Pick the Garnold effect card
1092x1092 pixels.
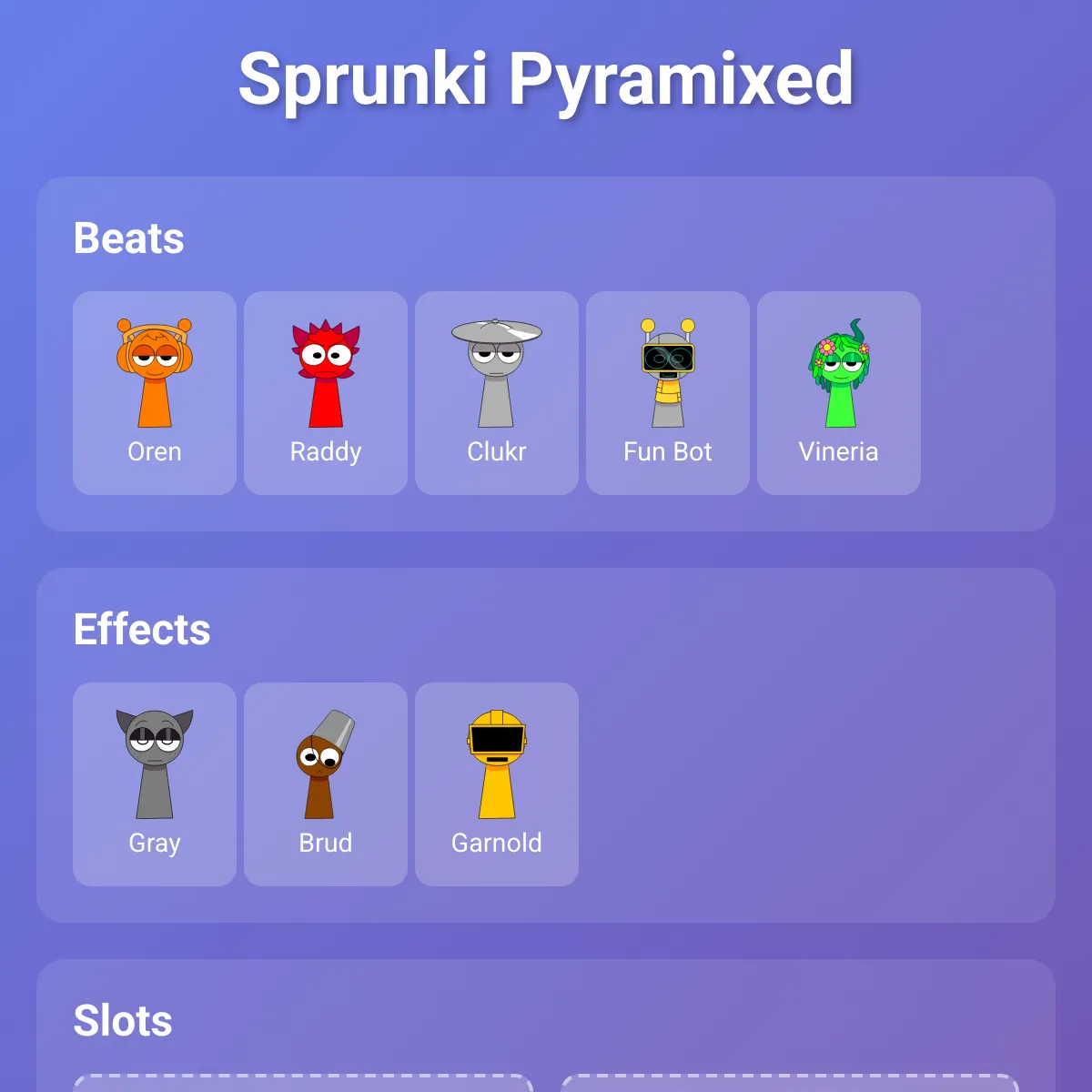[497, 784]
